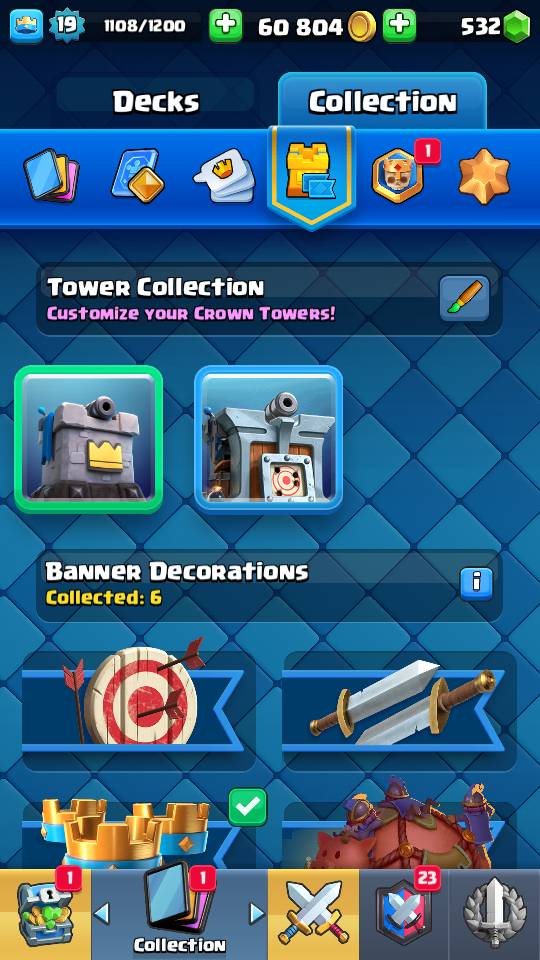This screenshot has height=960, width=540.
Task: Select the archery target banner decoration
Action: pos(139,710)
